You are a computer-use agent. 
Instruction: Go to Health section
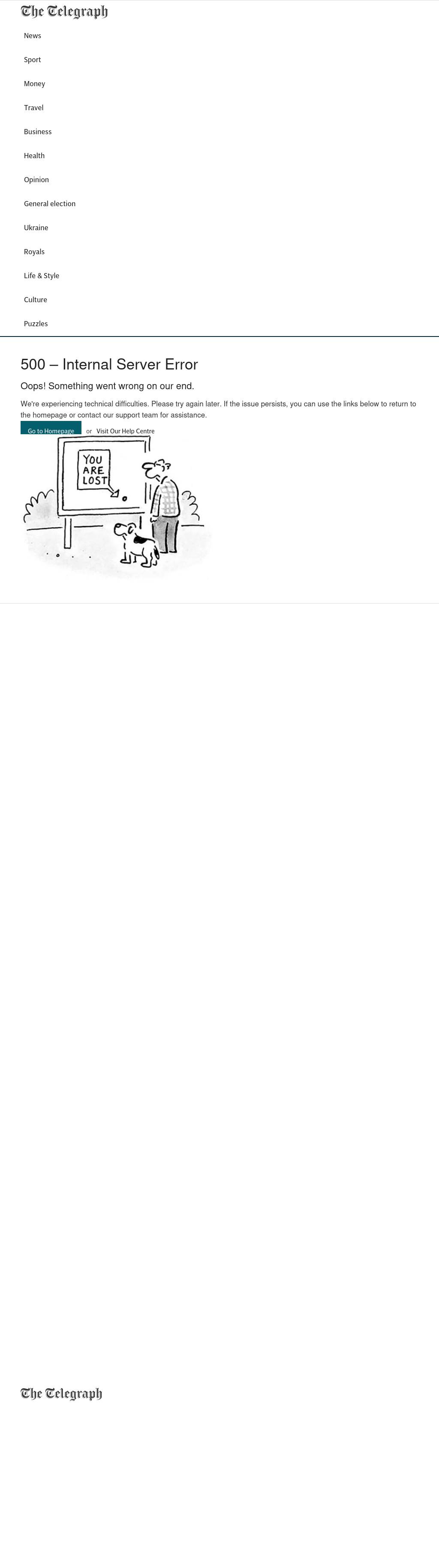(34, 156)
